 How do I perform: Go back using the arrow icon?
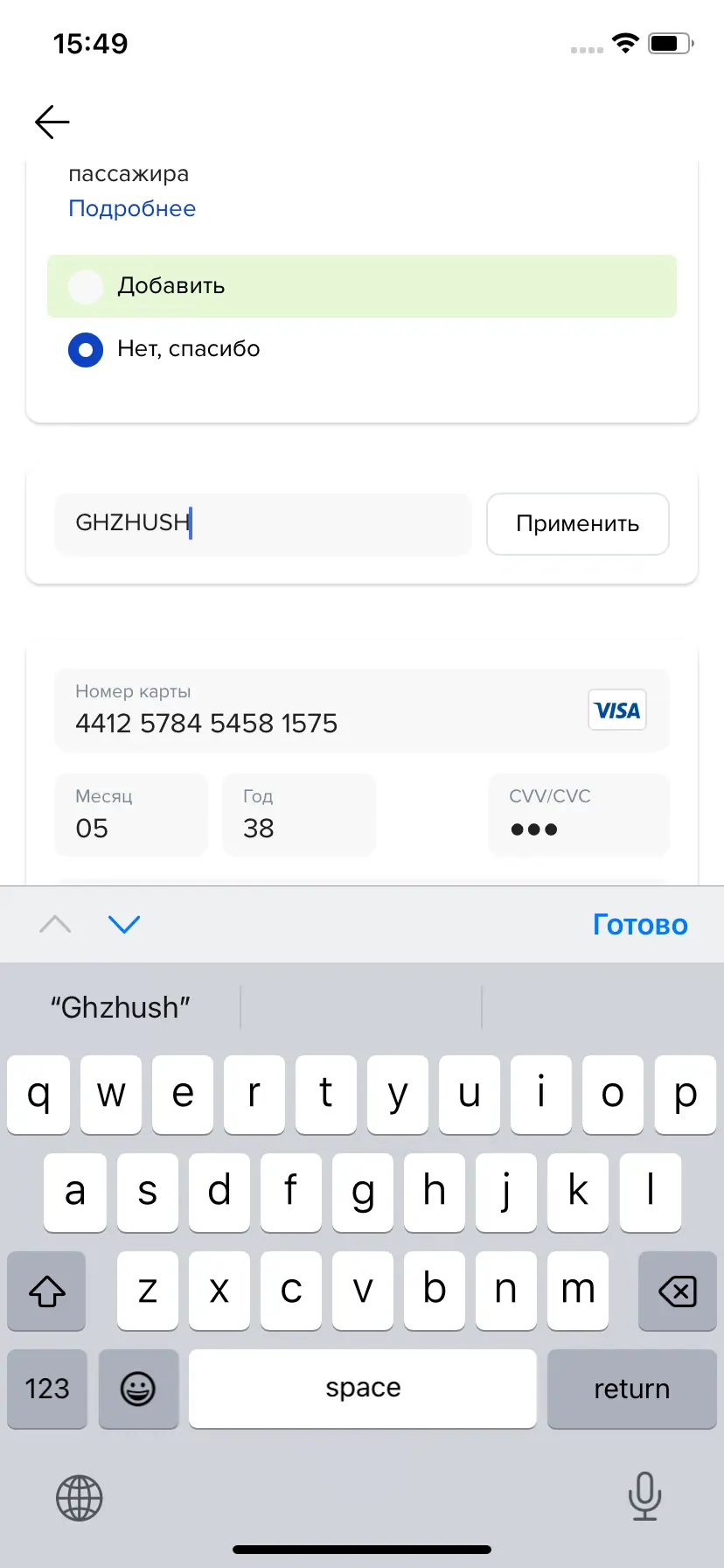pos(52,122)
